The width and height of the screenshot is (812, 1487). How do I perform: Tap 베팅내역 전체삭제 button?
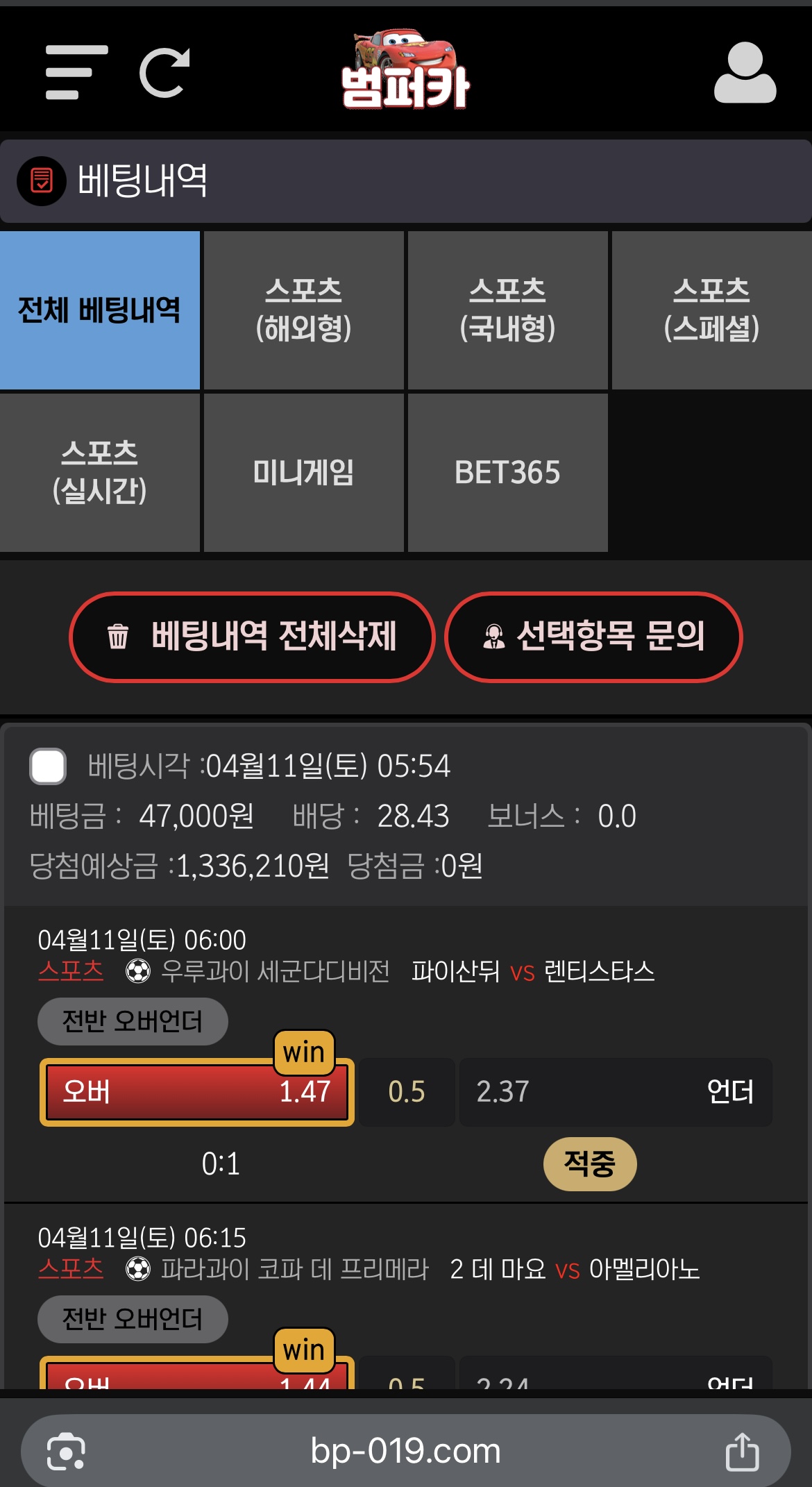point(252,637)
